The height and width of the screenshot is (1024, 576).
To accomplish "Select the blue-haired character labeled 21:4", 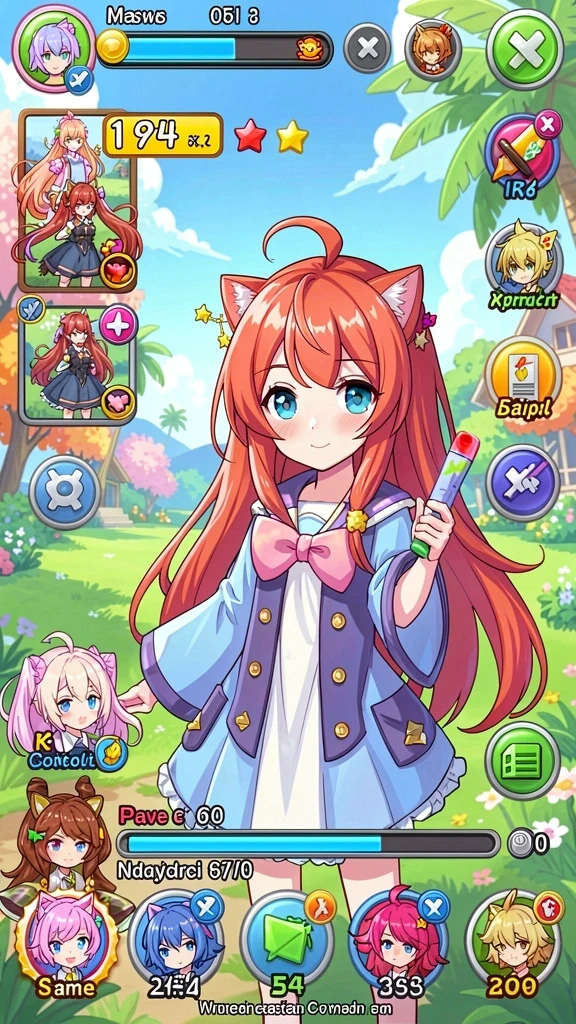I will pos(175,942).
